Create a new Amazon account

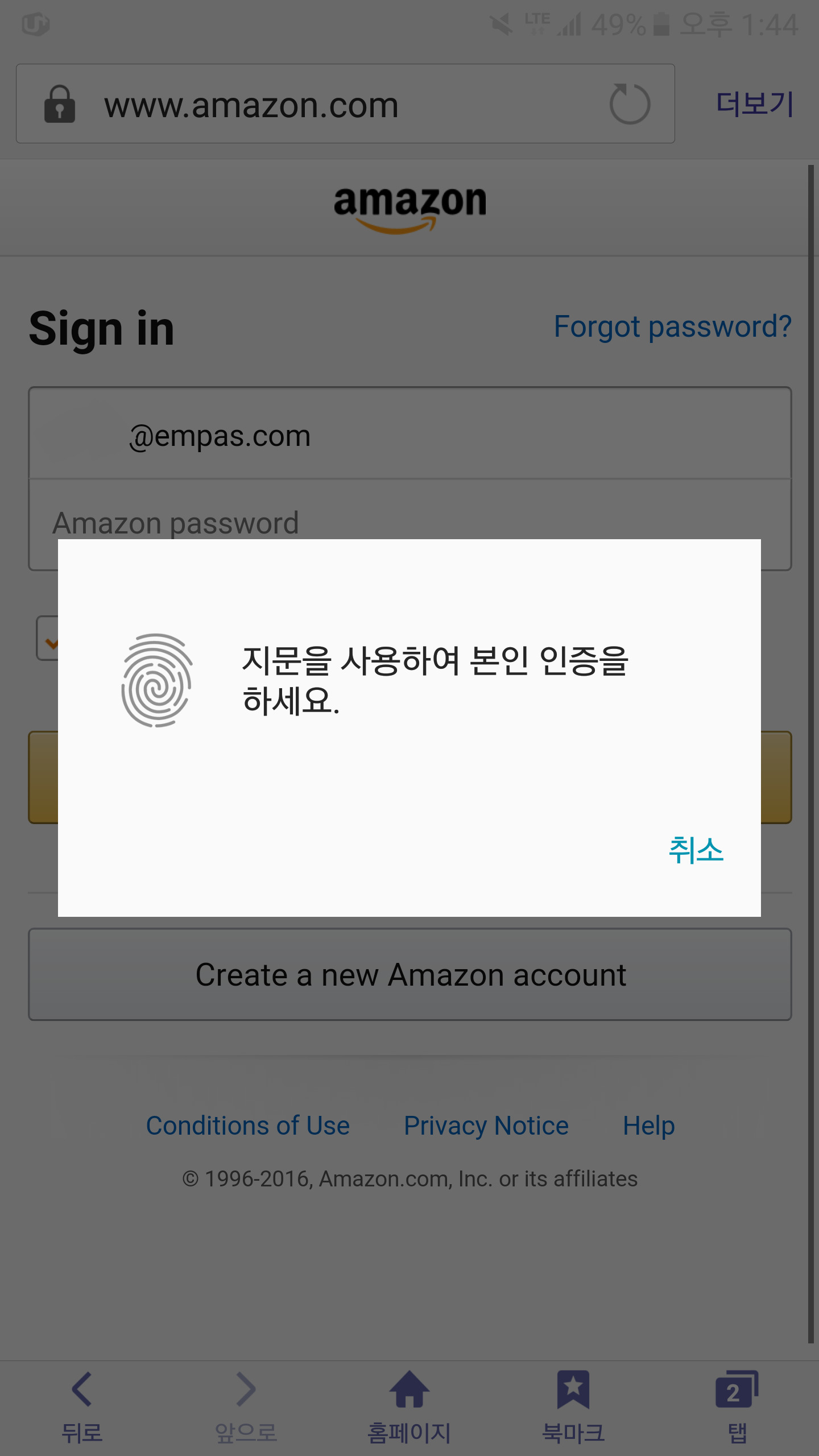409,975
